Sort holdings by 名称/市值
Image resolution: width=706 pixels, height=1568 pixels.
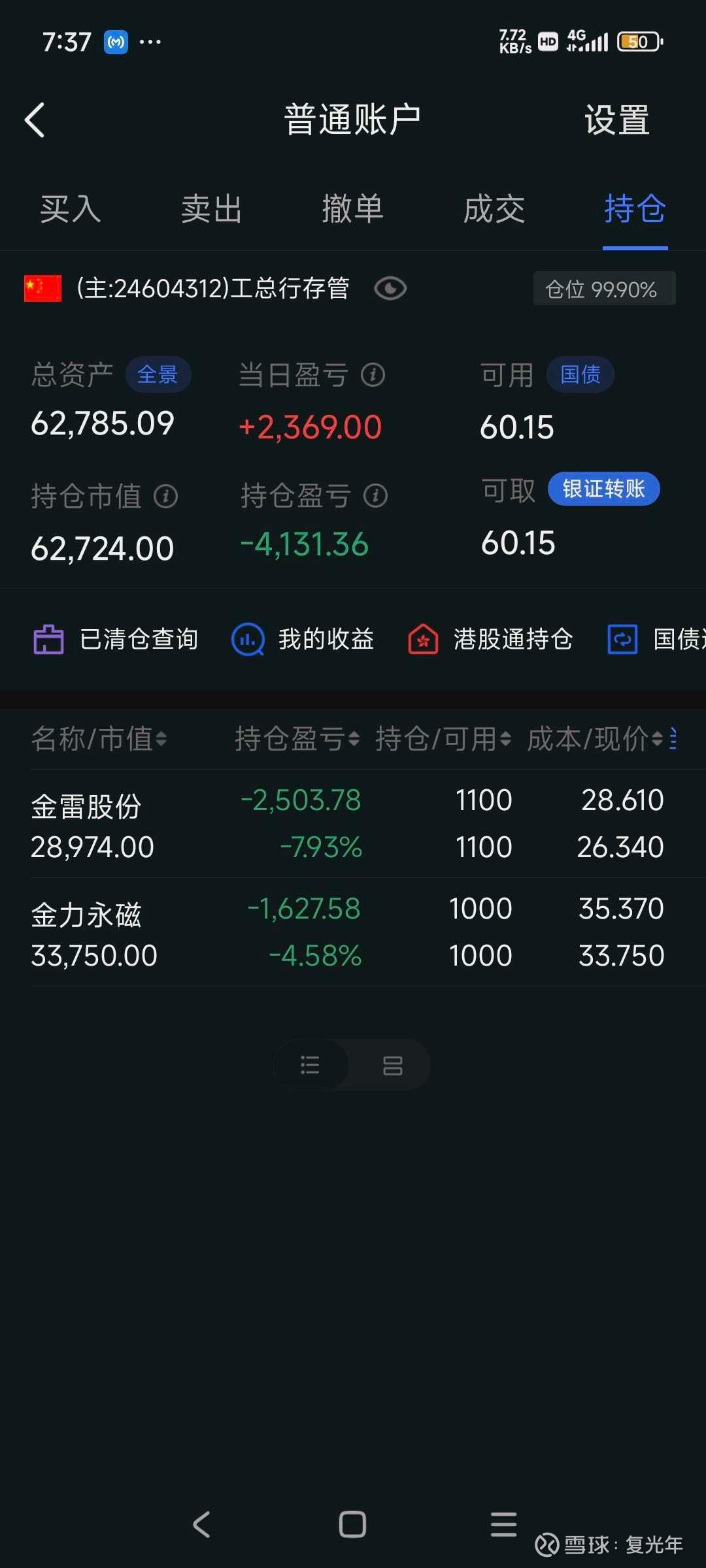click(99, 739)
